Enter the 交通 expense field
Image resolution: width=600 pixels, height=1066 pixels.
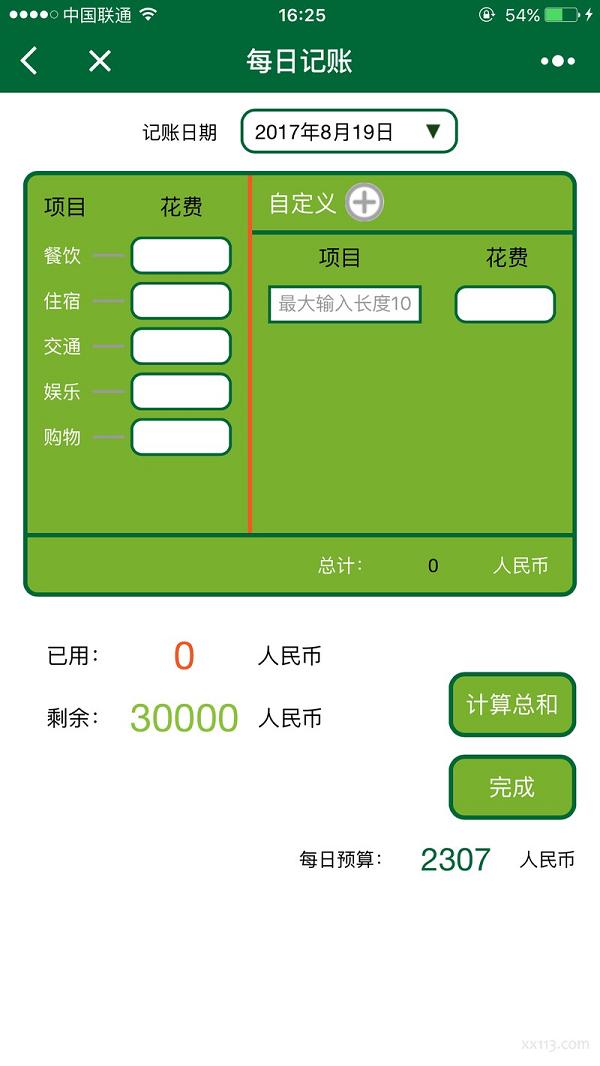[181, 346]
